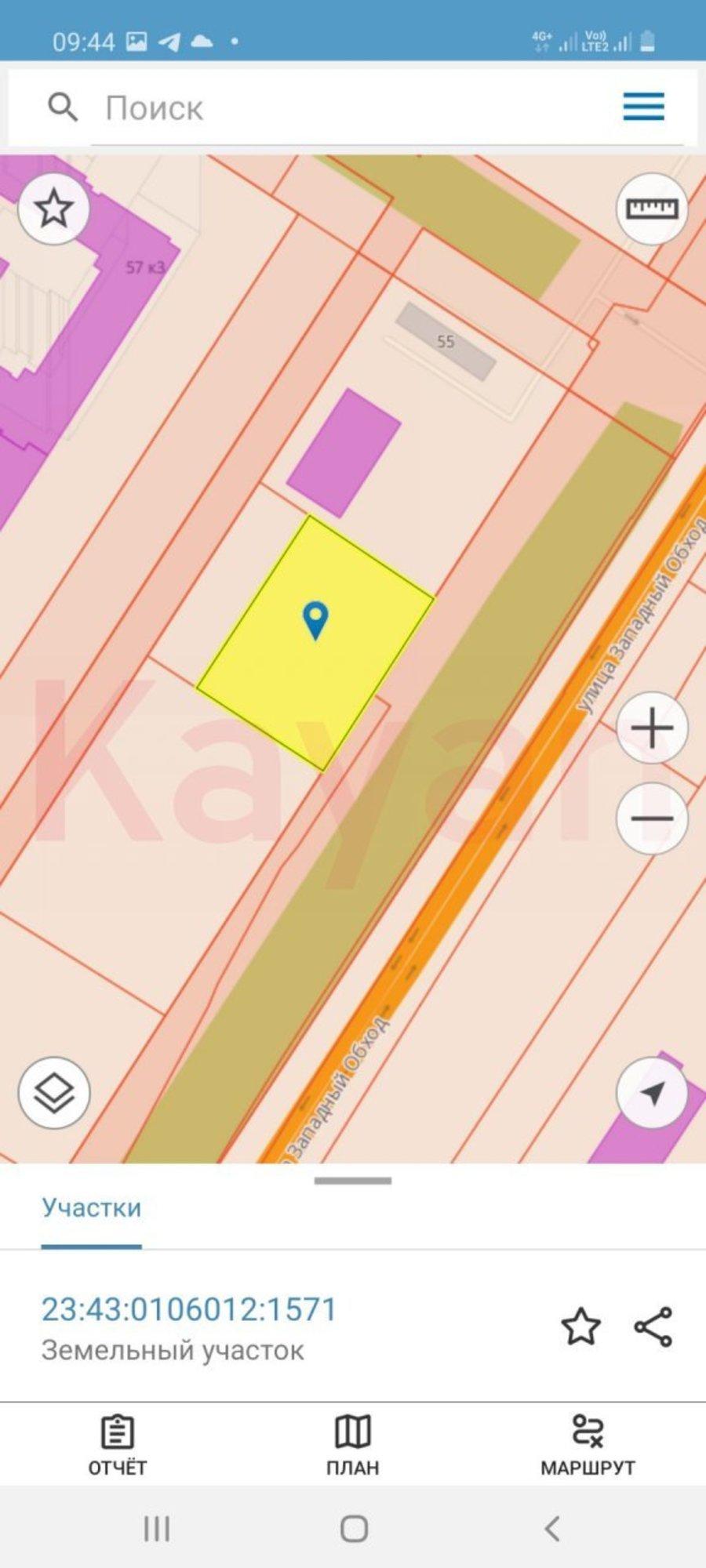Add parcel 23:43:0106012:1571 to favorites
The image size is (706, 1568).
tap(580, 1327)
